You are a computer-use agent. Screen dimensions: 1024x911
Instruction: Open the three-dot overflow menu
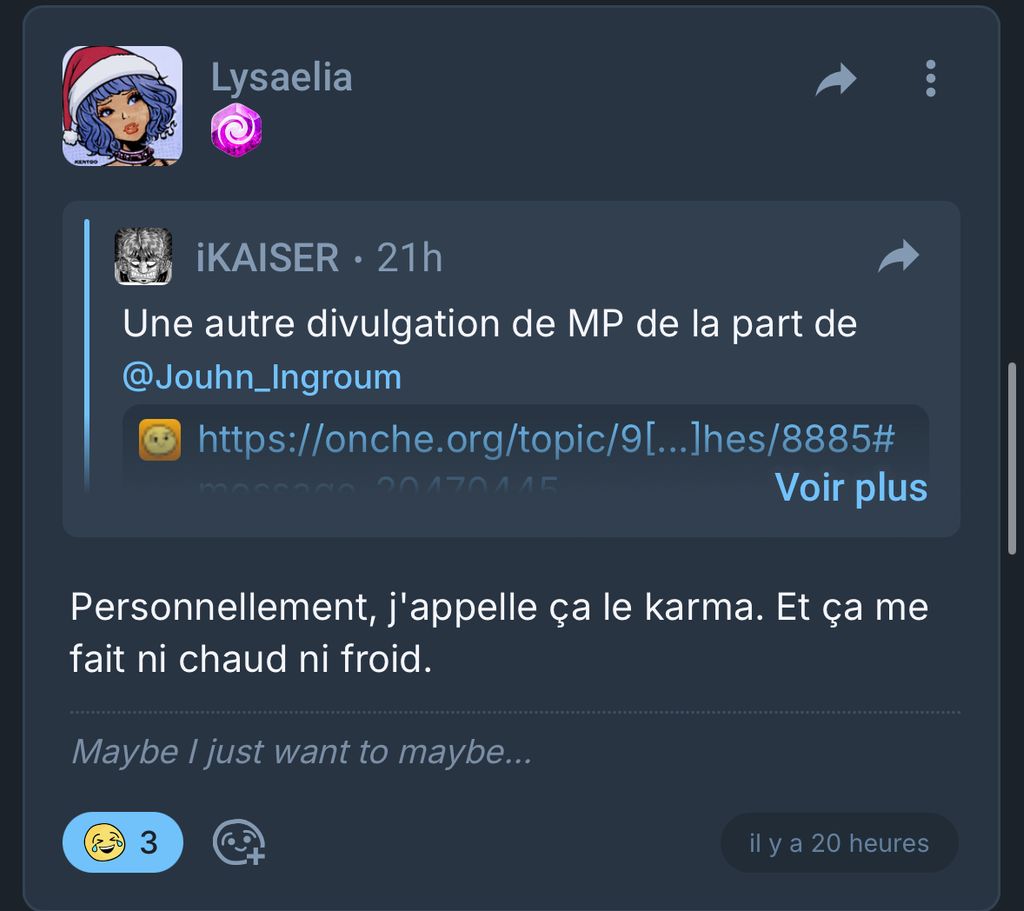pos(930,79)
